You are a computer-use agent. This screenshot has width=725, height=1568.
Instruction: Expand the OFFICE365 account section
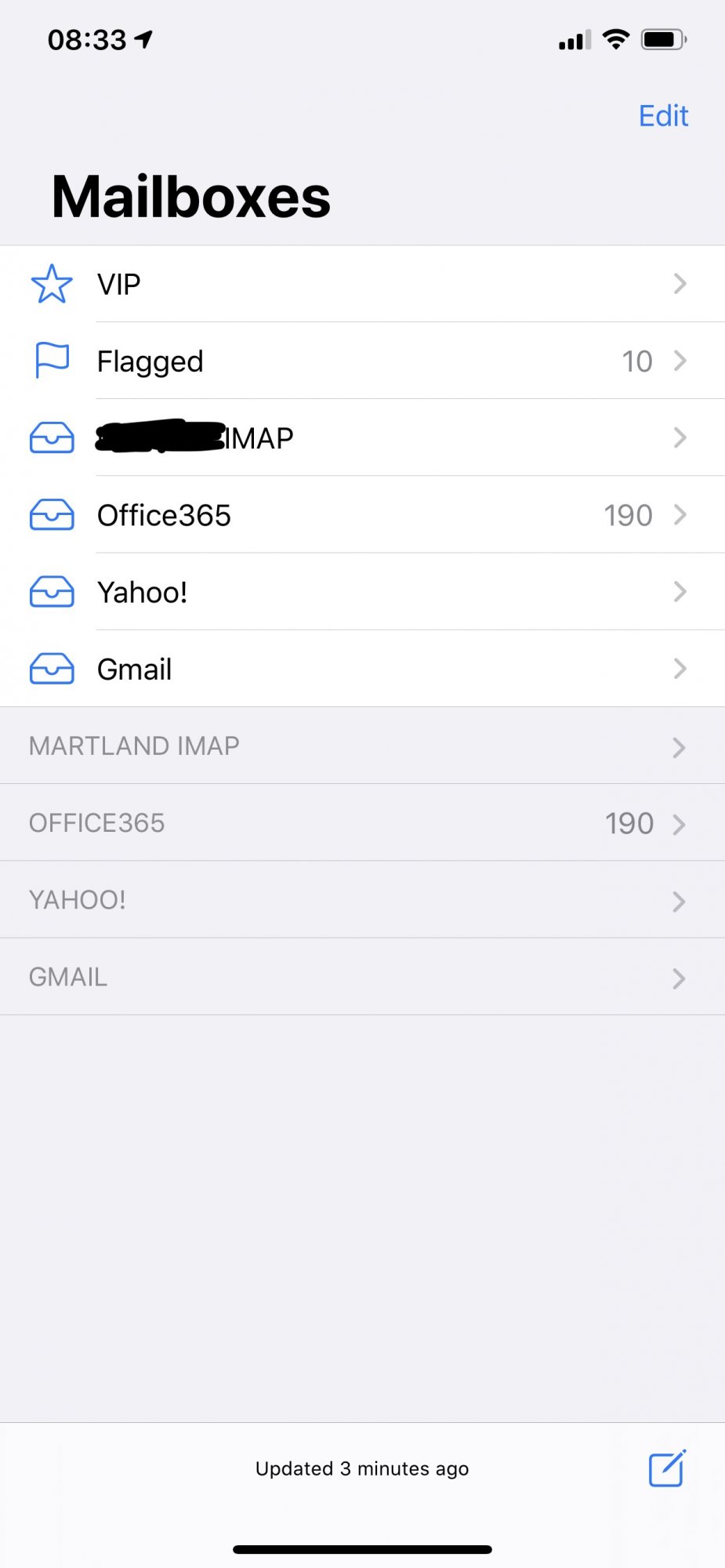coord(362,823)
